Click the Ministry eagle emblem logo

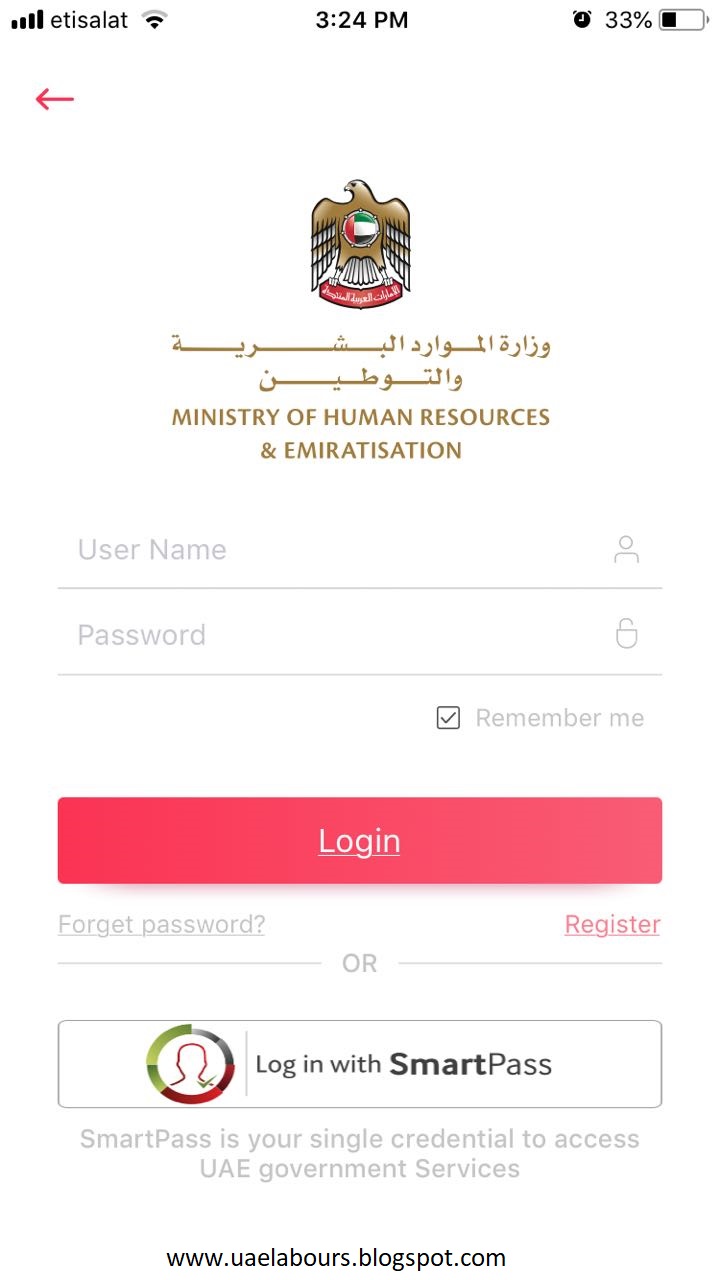coord(360,244)
